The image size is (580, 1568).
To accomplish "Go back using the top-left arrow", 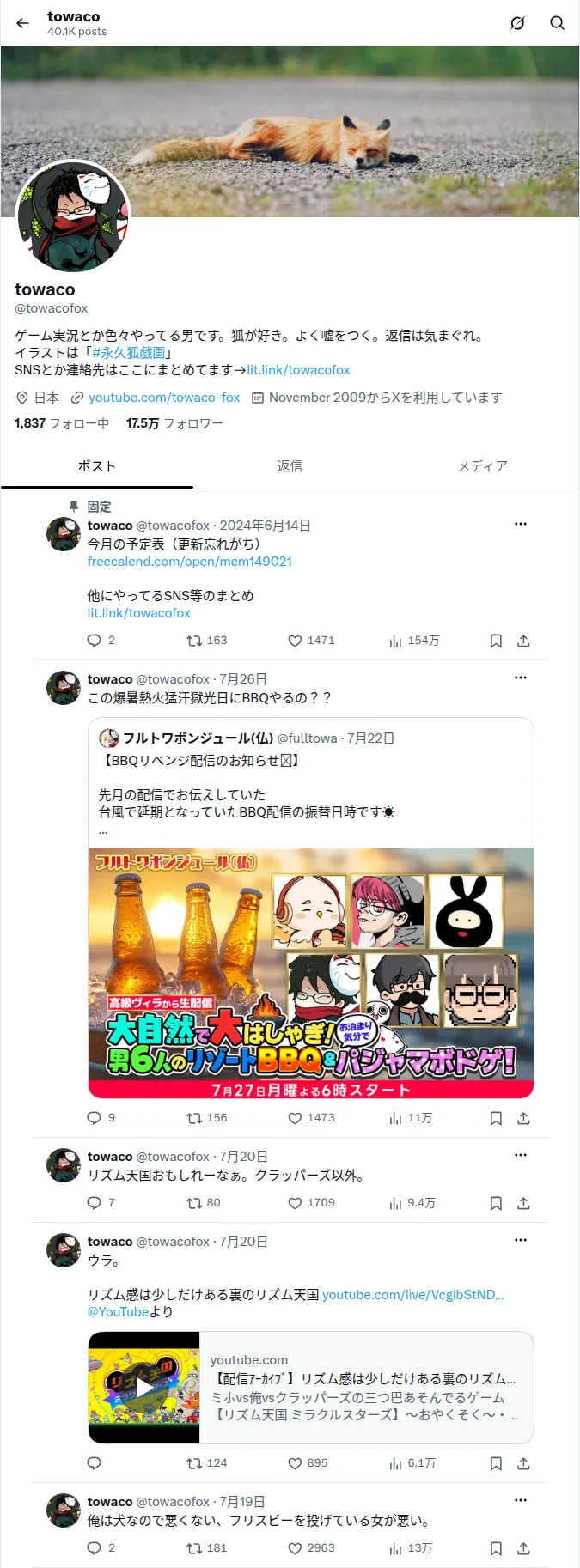I will [x=23, y=23].
